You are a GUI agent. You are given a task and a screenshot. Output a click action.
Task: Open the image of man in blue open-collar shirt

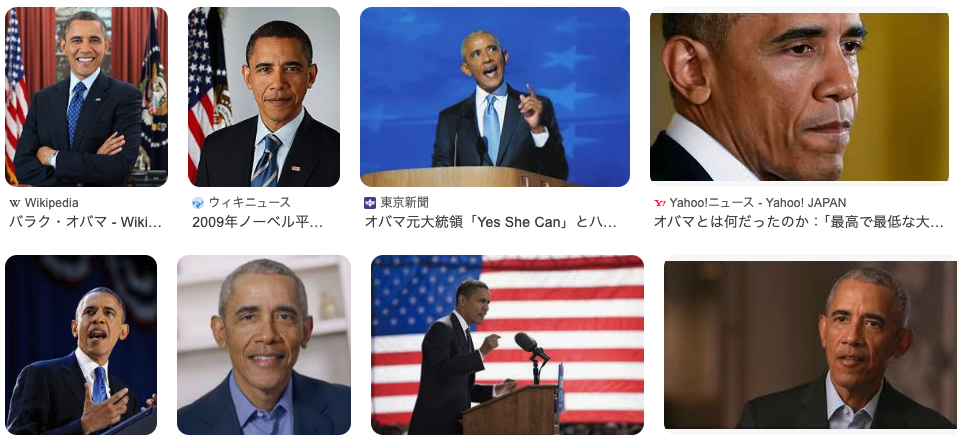(x=264, y=344)
